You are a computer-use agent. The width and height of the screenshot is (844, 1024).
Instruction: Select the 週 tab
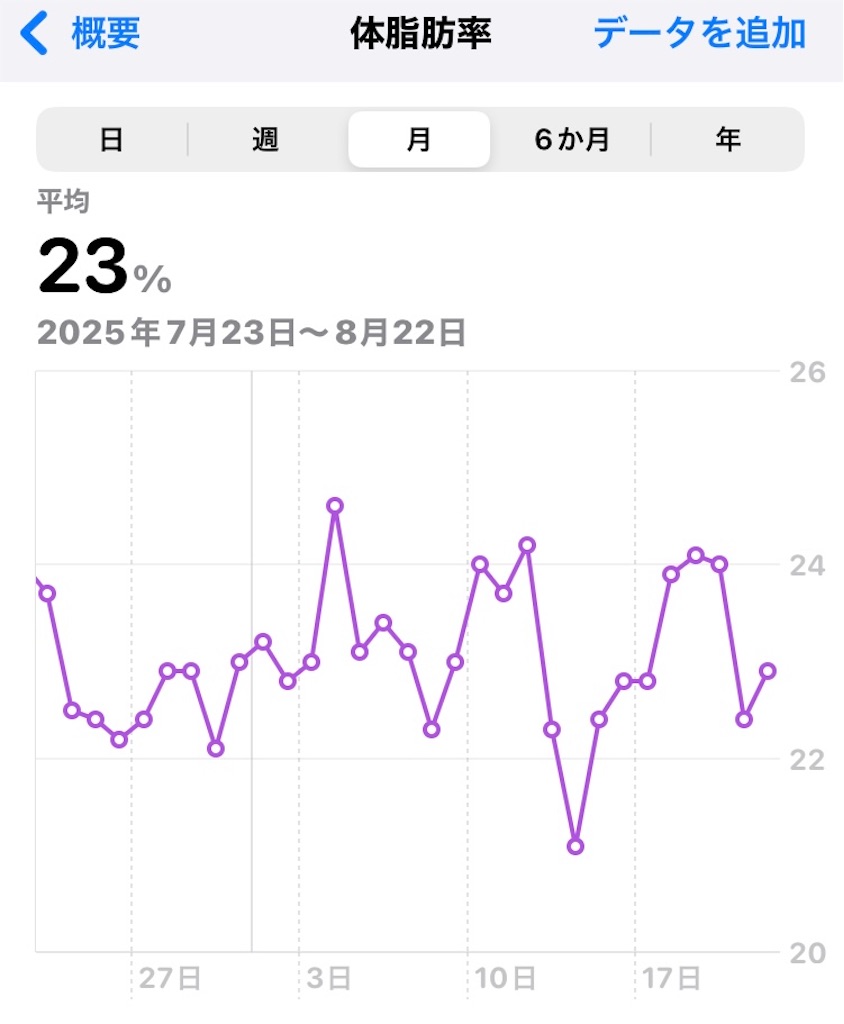point(265,140)
